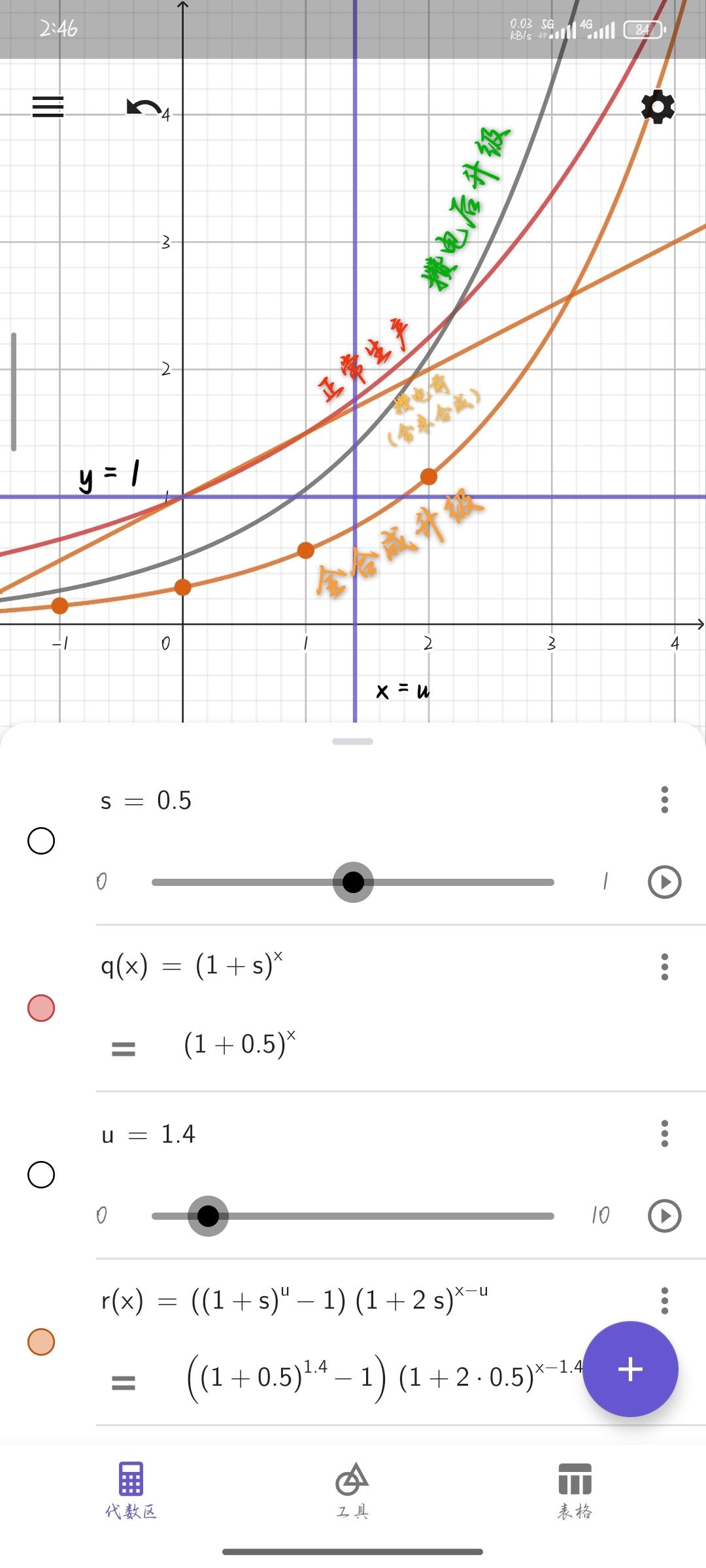Toggle visibility of function r(x)
This screenshot has width=706, height=1568.
[x=41, y=1342]
